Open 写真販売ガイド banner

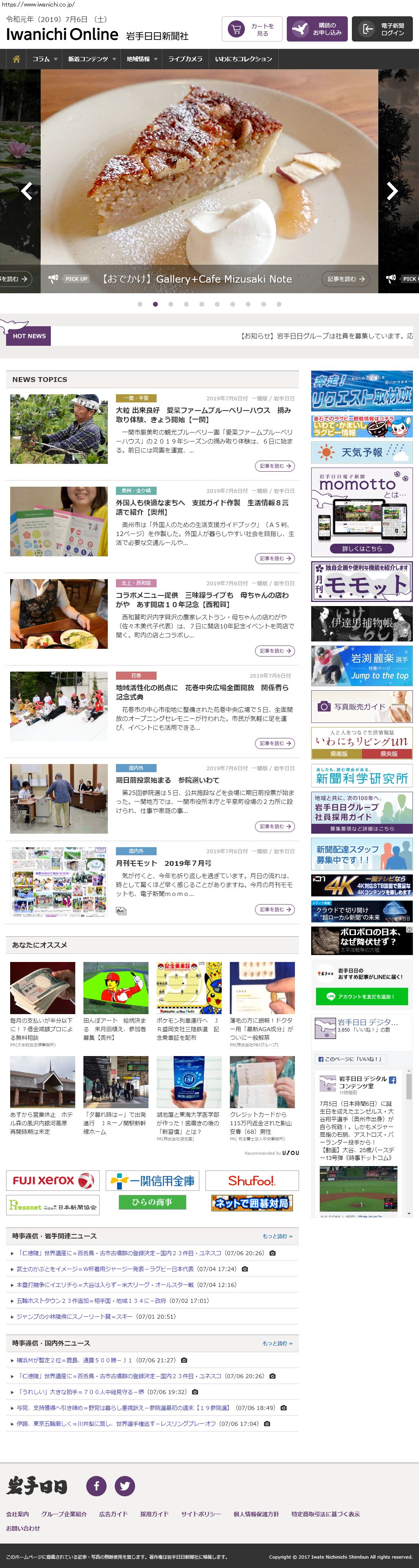(361, 707)
